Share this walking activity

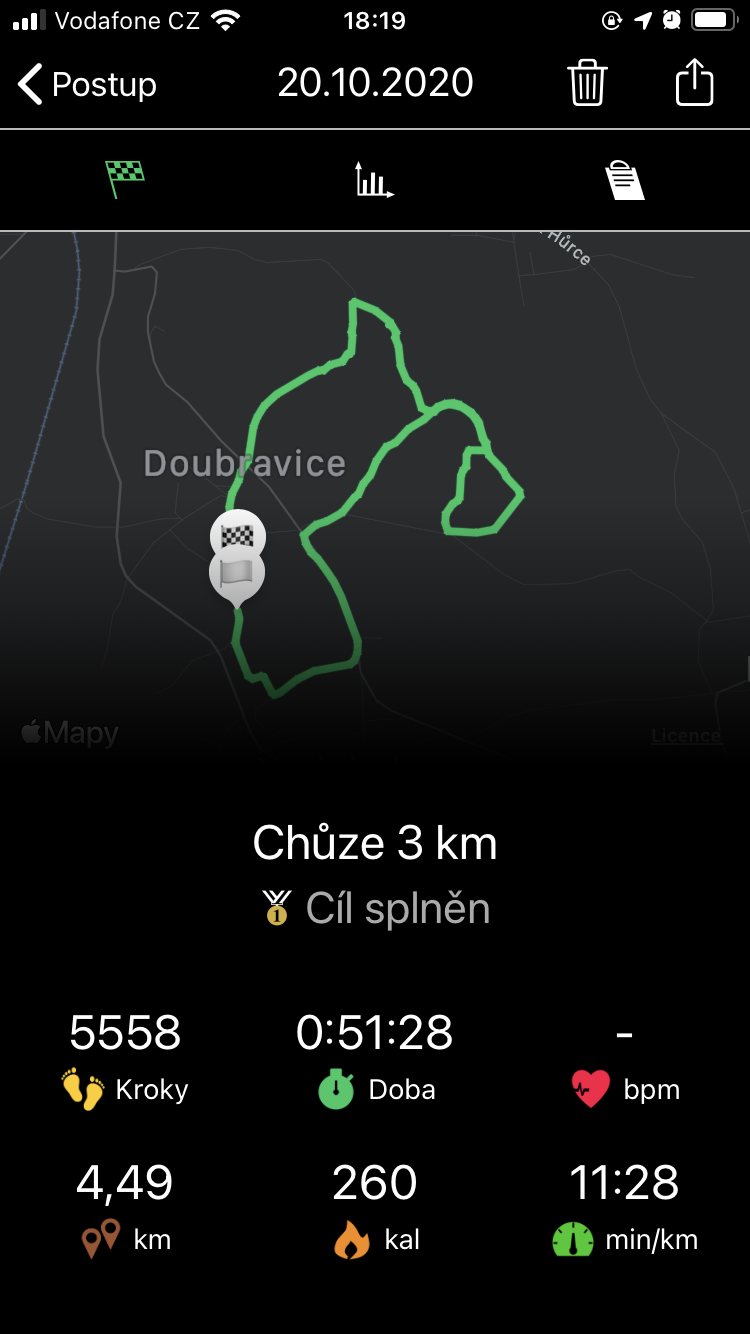(694, 82)
